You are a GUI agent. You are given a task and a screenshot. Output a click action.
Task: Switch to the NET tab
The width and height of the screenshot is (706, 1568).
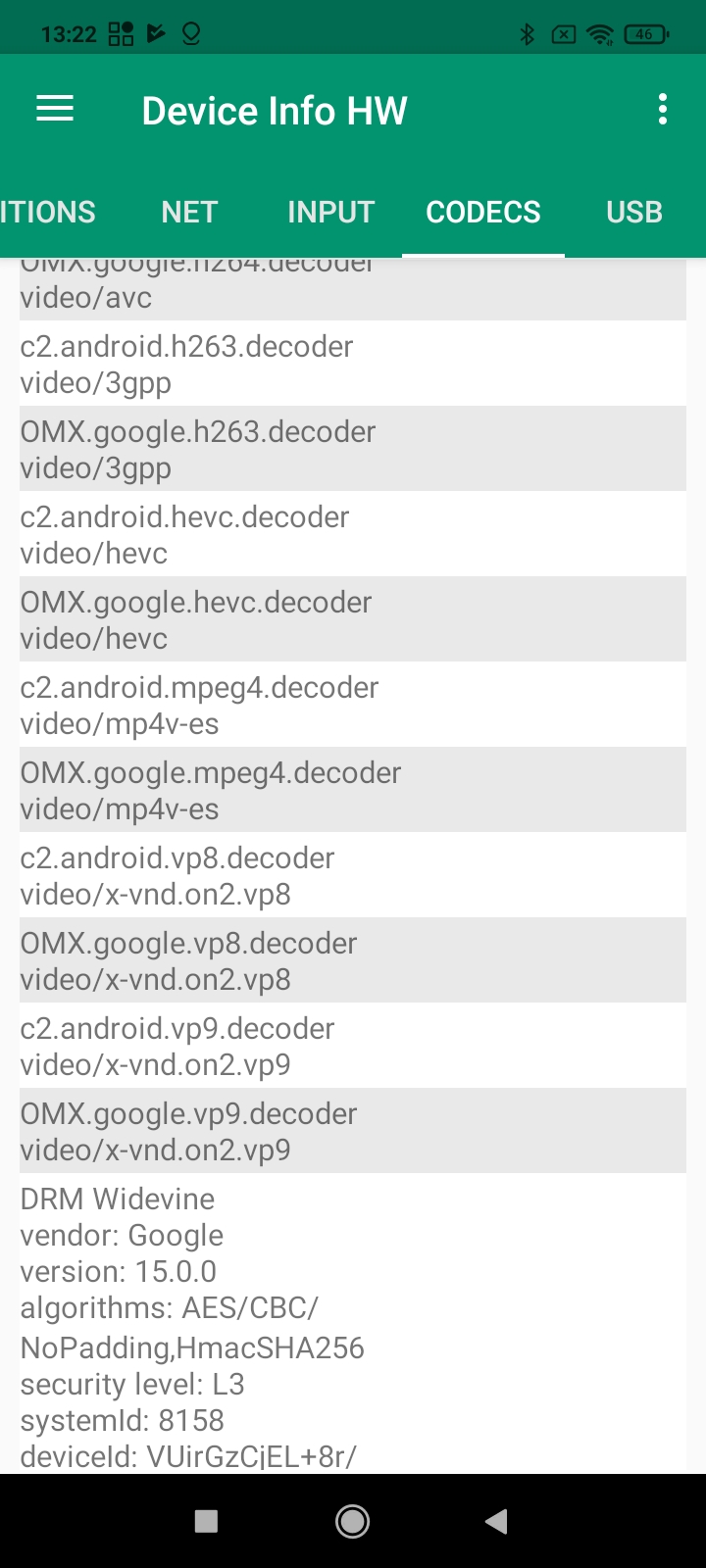(x=189, y=212)
